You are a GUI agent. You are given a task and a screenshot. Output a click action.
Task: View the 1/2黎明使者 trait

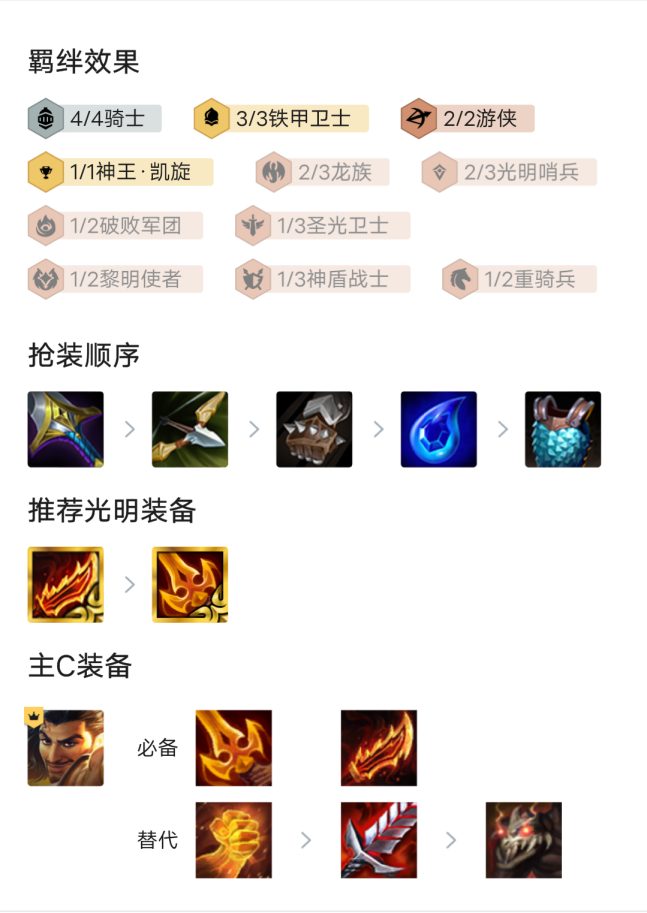[x=115, y=279]
